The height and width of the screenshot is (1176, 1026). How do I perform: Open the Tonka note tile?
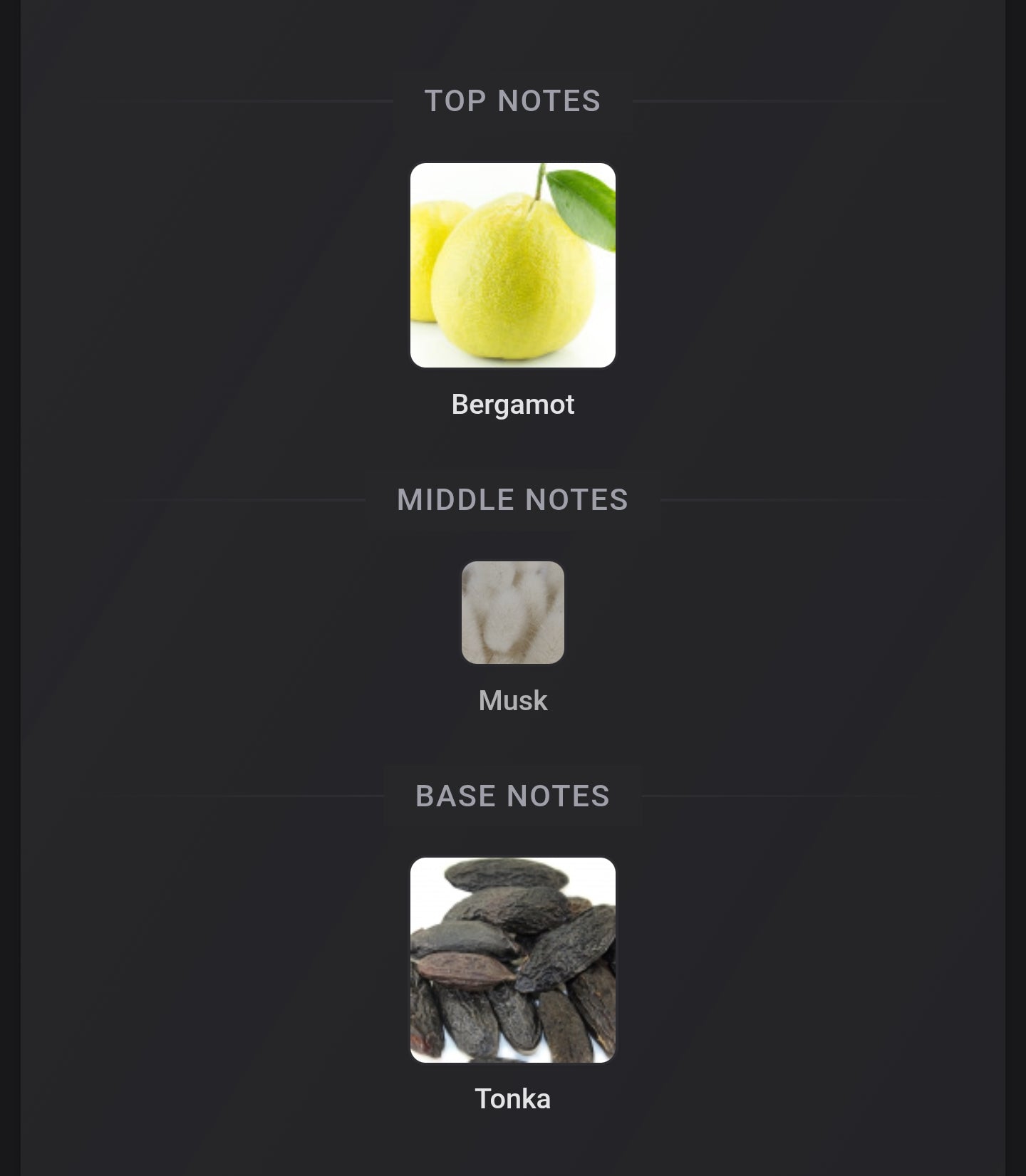pos(513,960)
